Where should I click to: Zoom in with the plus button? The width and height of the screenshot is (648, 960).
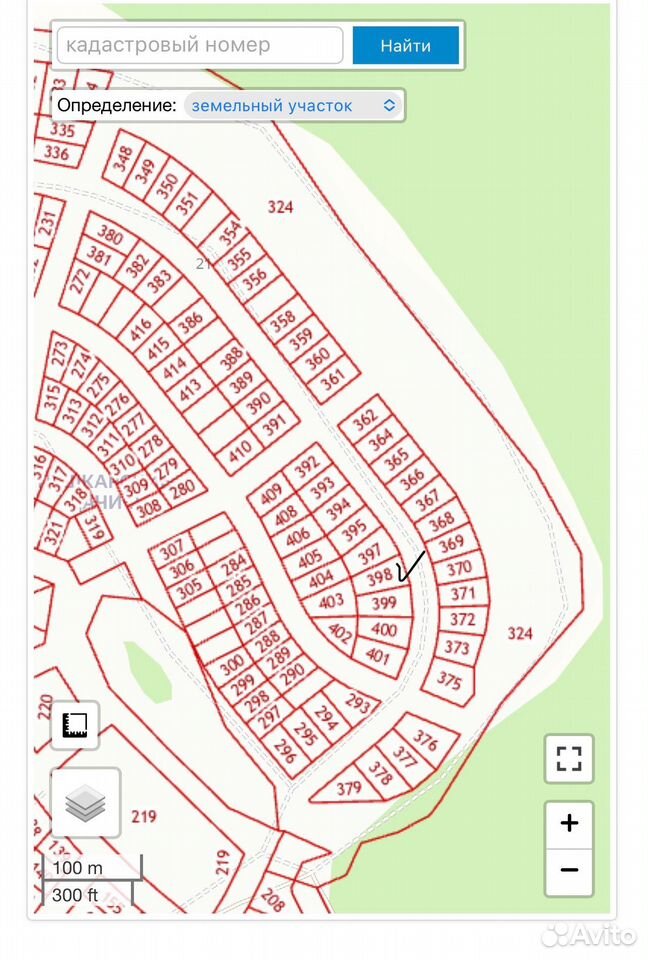coord(569,823)
